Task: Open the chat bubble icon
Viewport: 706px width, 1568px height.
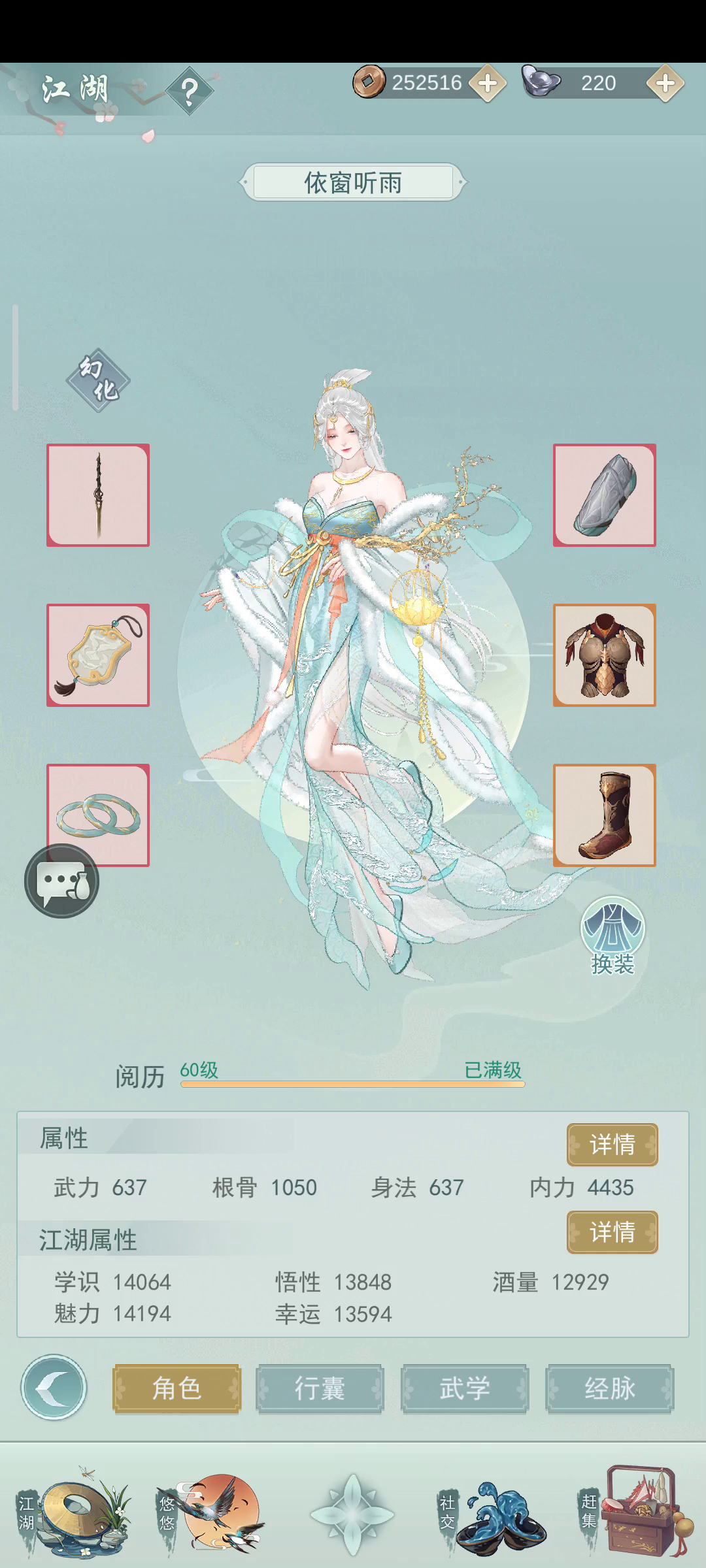Action: click(x=62, y=881)
